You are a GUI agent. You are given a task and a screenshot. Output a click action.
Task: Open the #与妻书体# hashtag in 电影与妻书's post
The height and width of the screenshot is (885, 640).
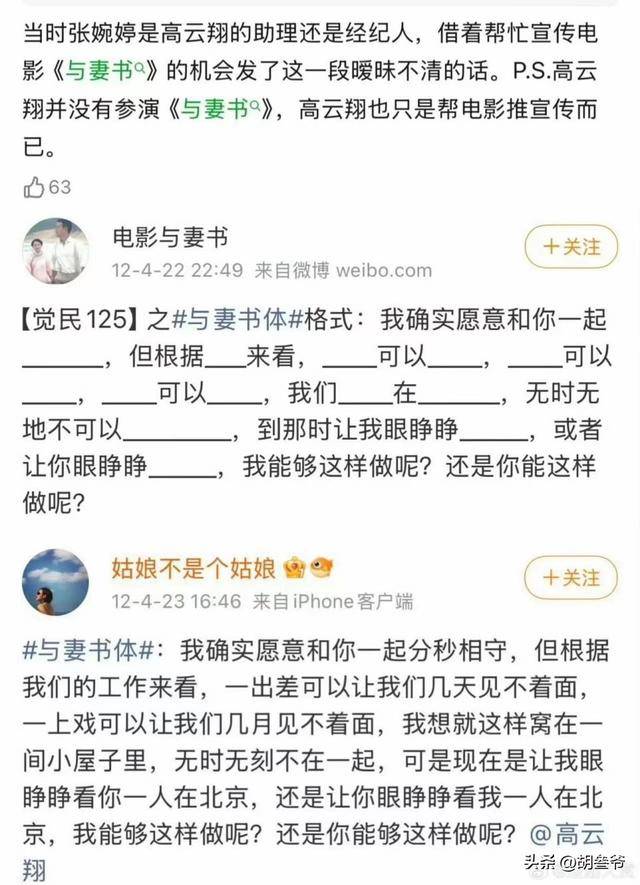(x=237, y=320)
